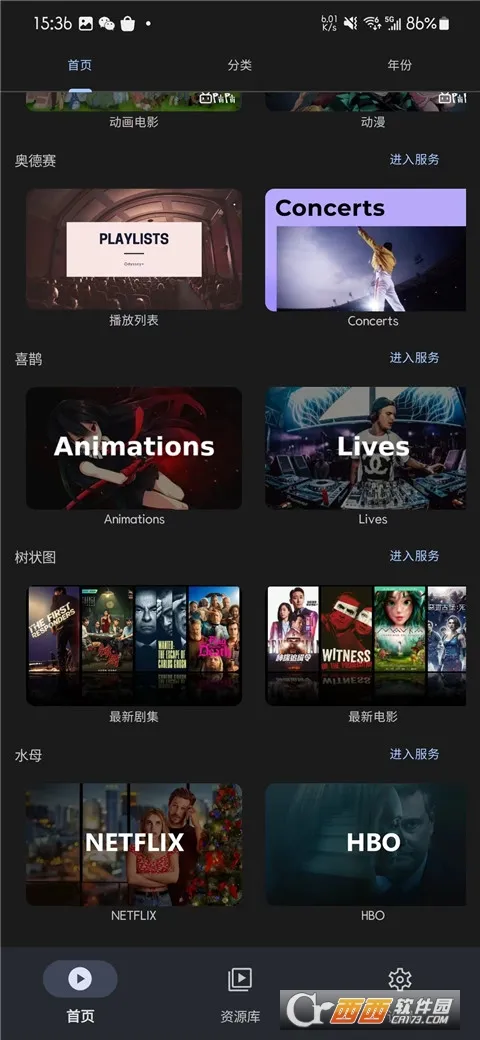Tap 首页 in the bottom navigation
This screenshot has width=480, height=1040.
click(x=80, y=992)
